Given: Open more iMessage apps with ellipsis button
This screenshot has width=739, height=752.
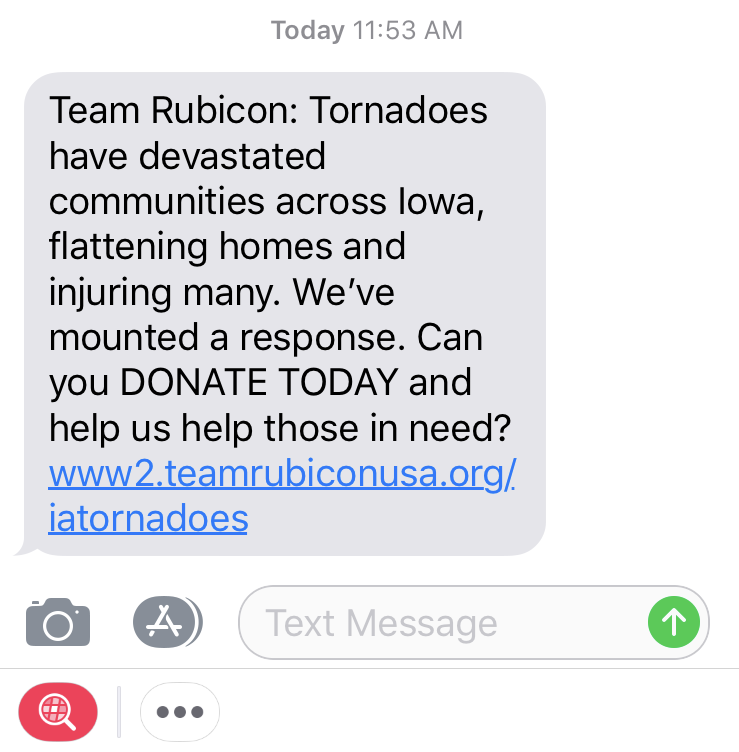Looking at the screenshot, I should (x=180, y=712).
